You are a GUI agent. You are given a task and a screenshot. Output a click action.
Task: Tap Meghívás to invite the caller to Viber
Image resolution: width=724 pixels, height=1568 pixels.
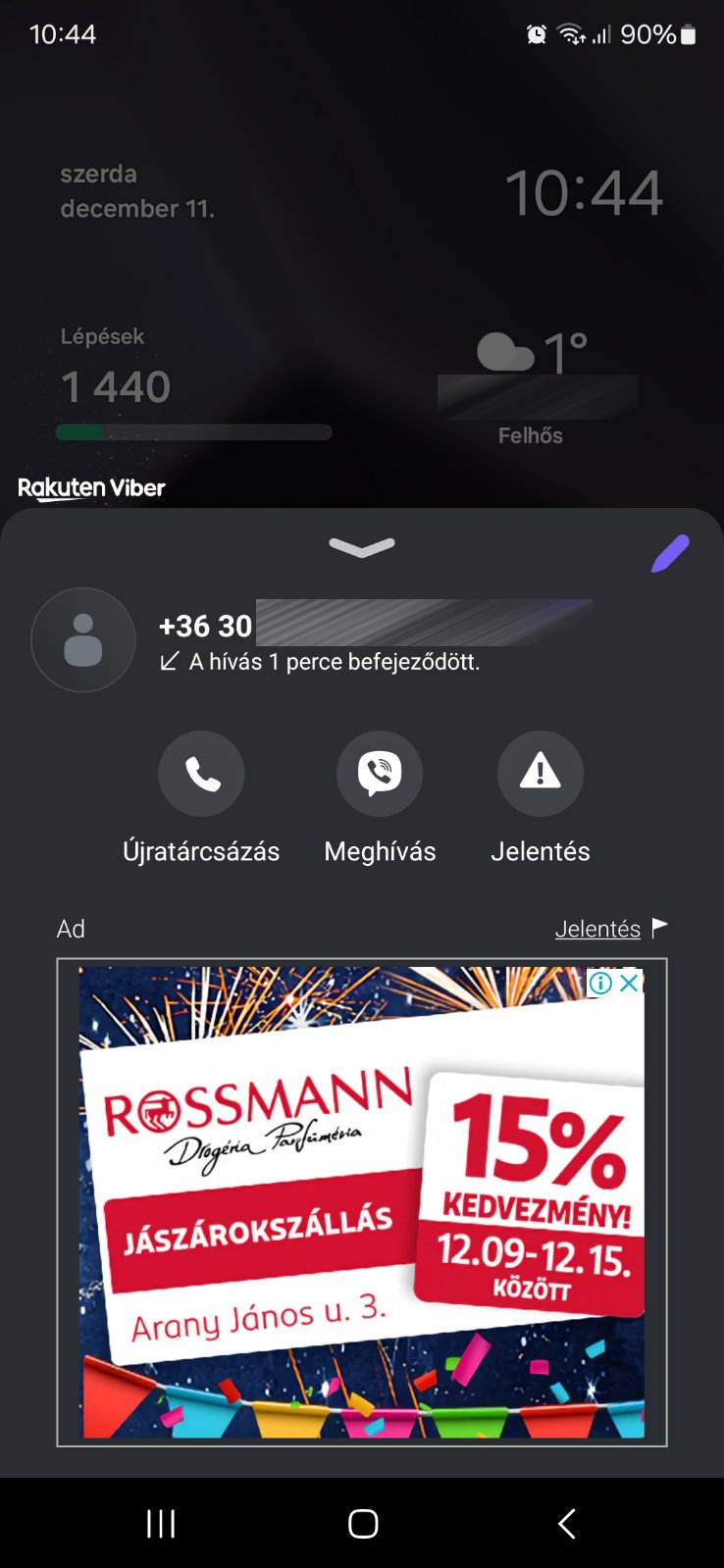click(x=380, y=774)
